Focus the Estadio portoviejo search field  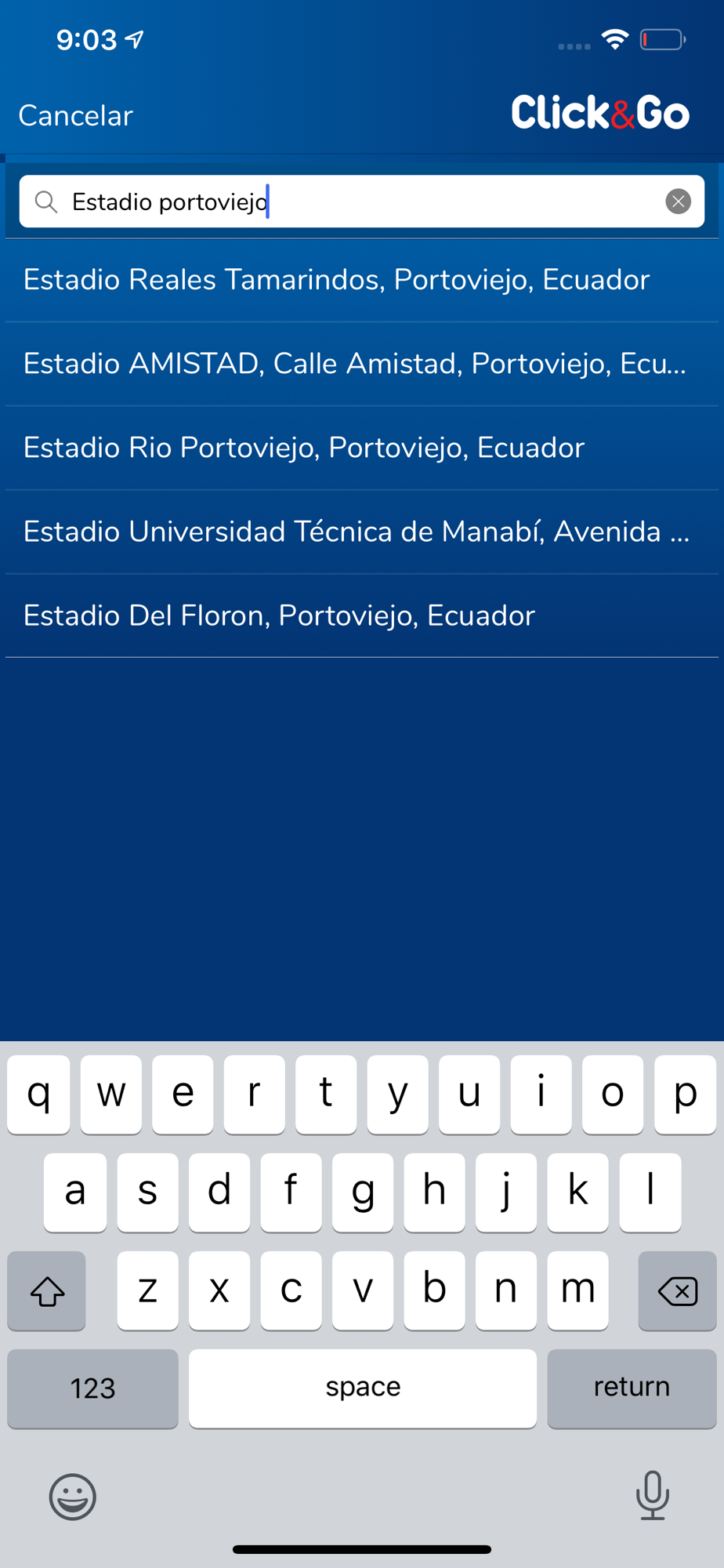click(353, 202)
